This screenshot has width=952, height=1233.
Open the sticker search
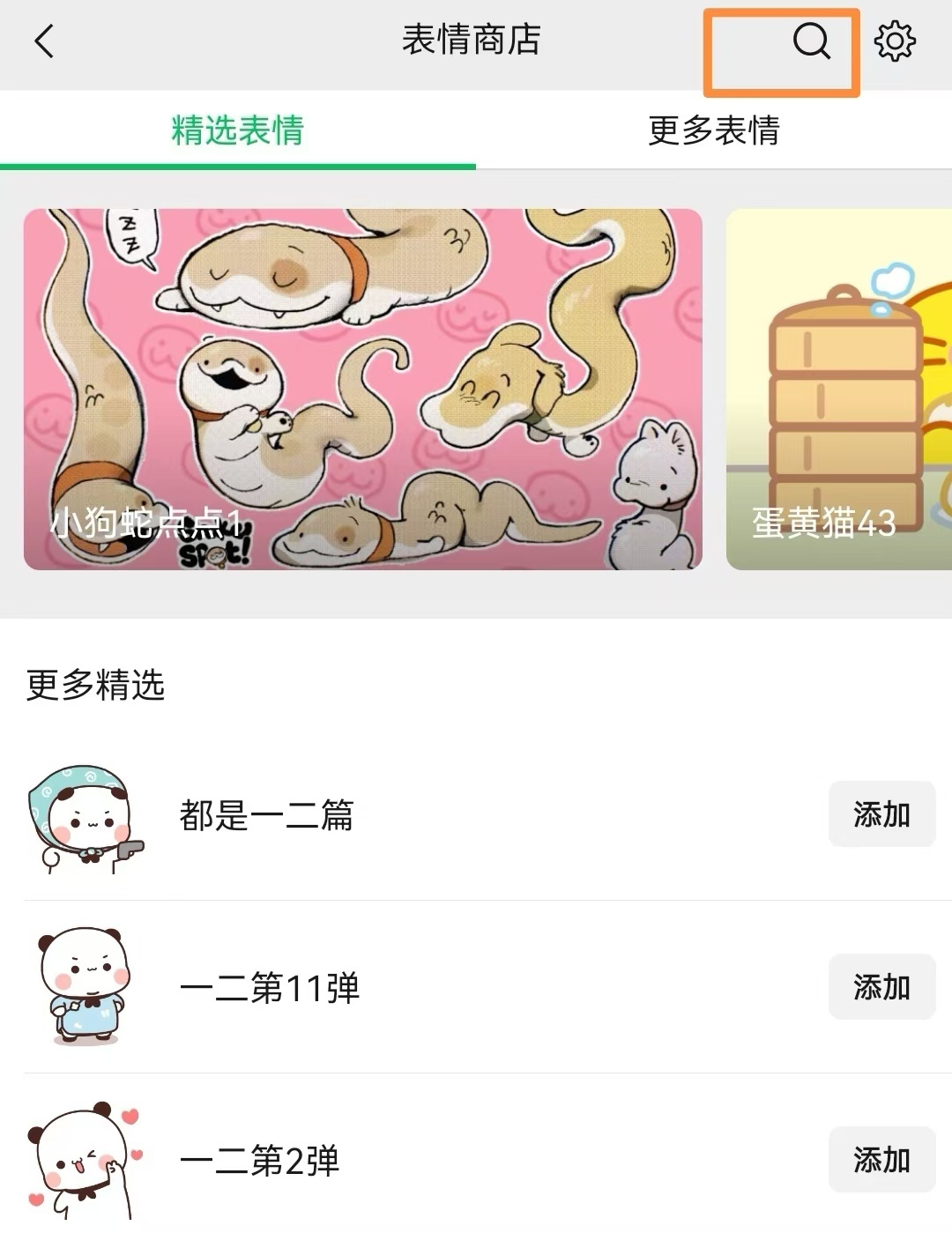click(811, 41)
